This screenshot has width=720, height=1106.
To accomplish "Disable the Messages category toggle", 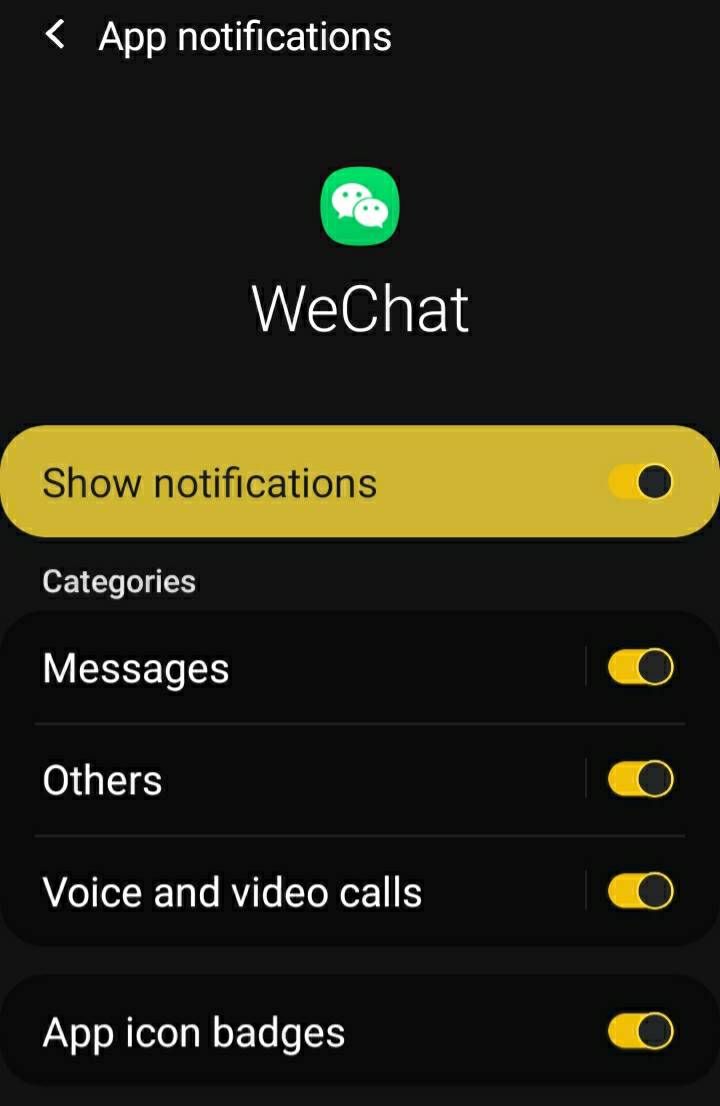I will pyautogui.click(x=640, y=668).
